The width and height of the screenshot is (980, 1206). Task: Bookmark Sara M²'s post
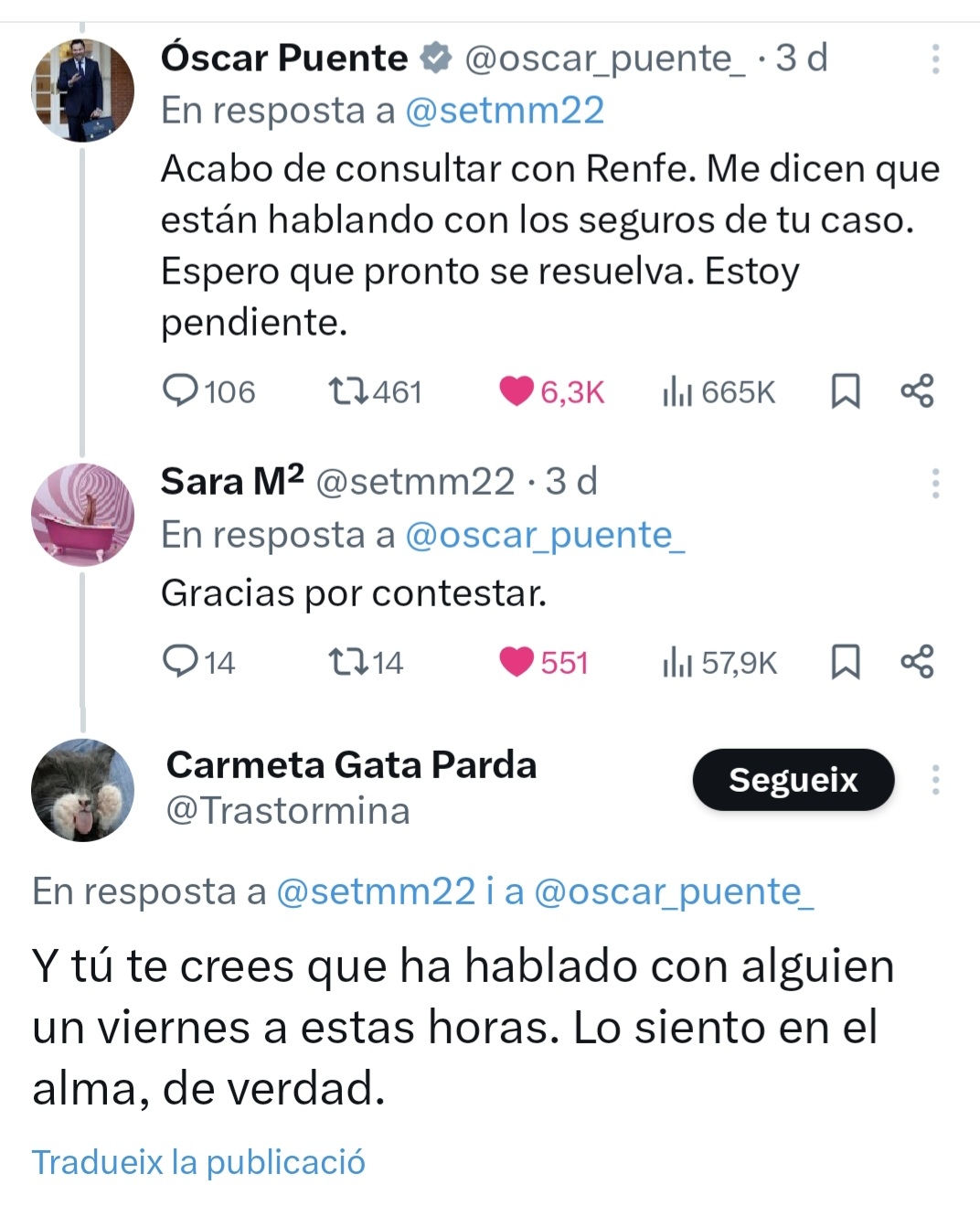pos(845,661)
